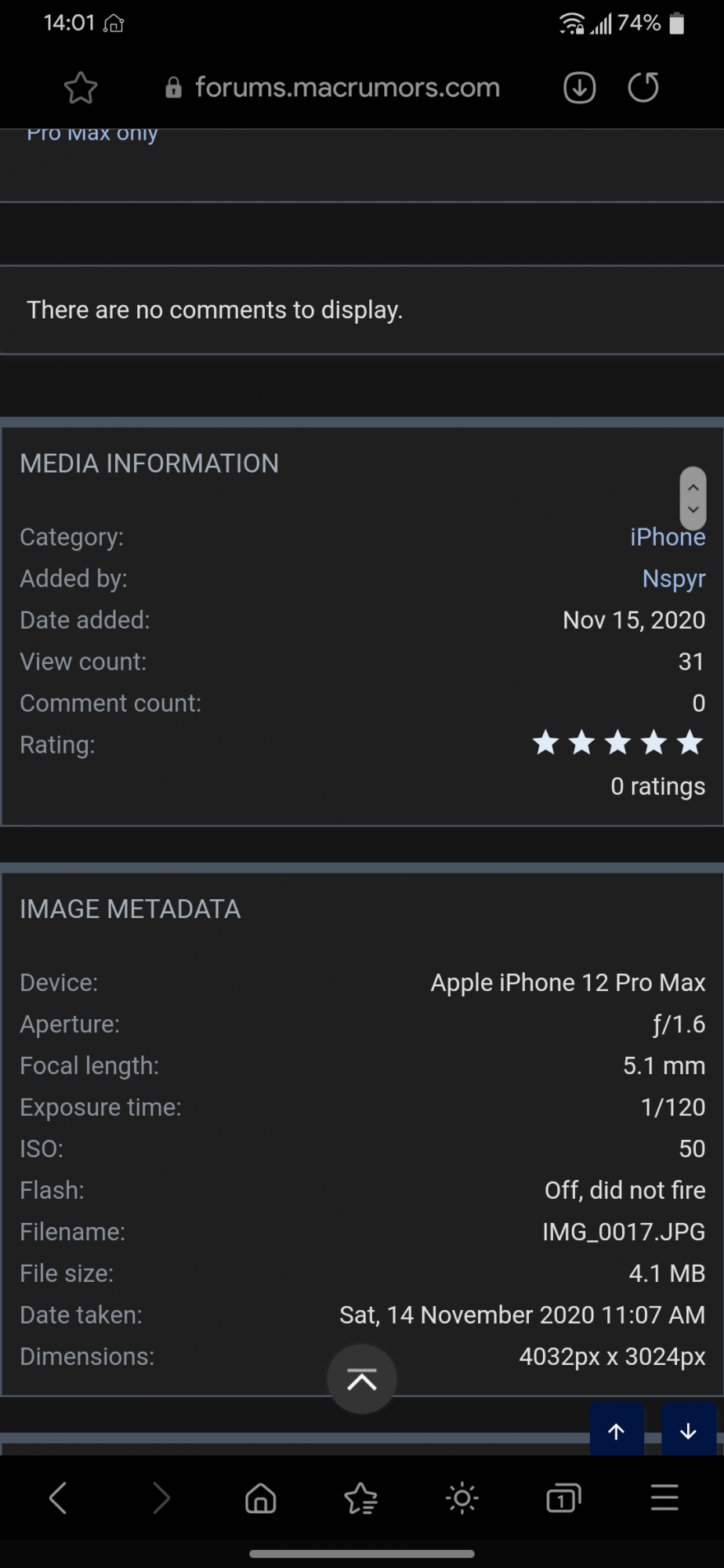Toggle the browser brightness/dark mode icon
The height and width of the screenshot is (1568, 724).
coord(462,1498)
